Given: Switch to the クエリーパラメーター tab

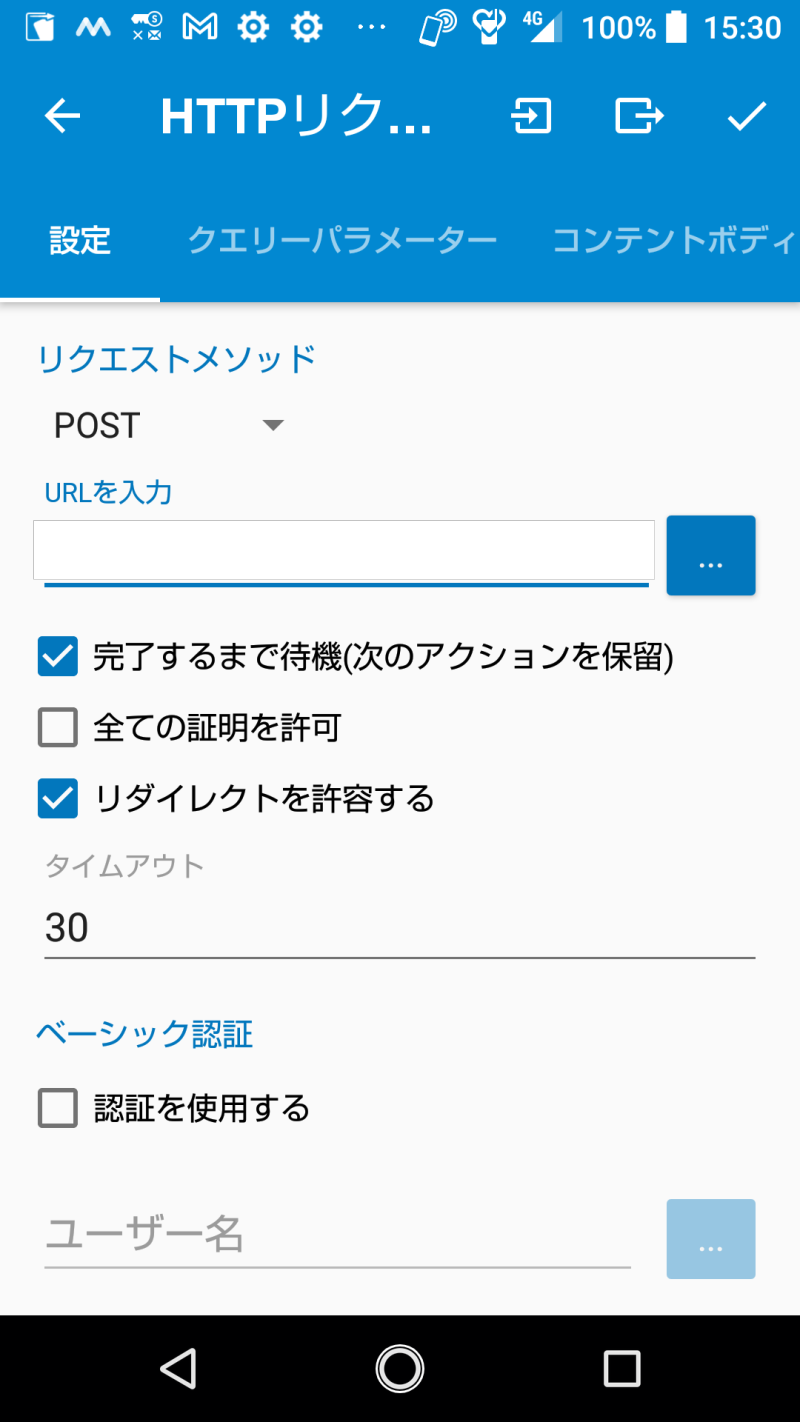Looking at the screenshot, I should pos(342,241).
